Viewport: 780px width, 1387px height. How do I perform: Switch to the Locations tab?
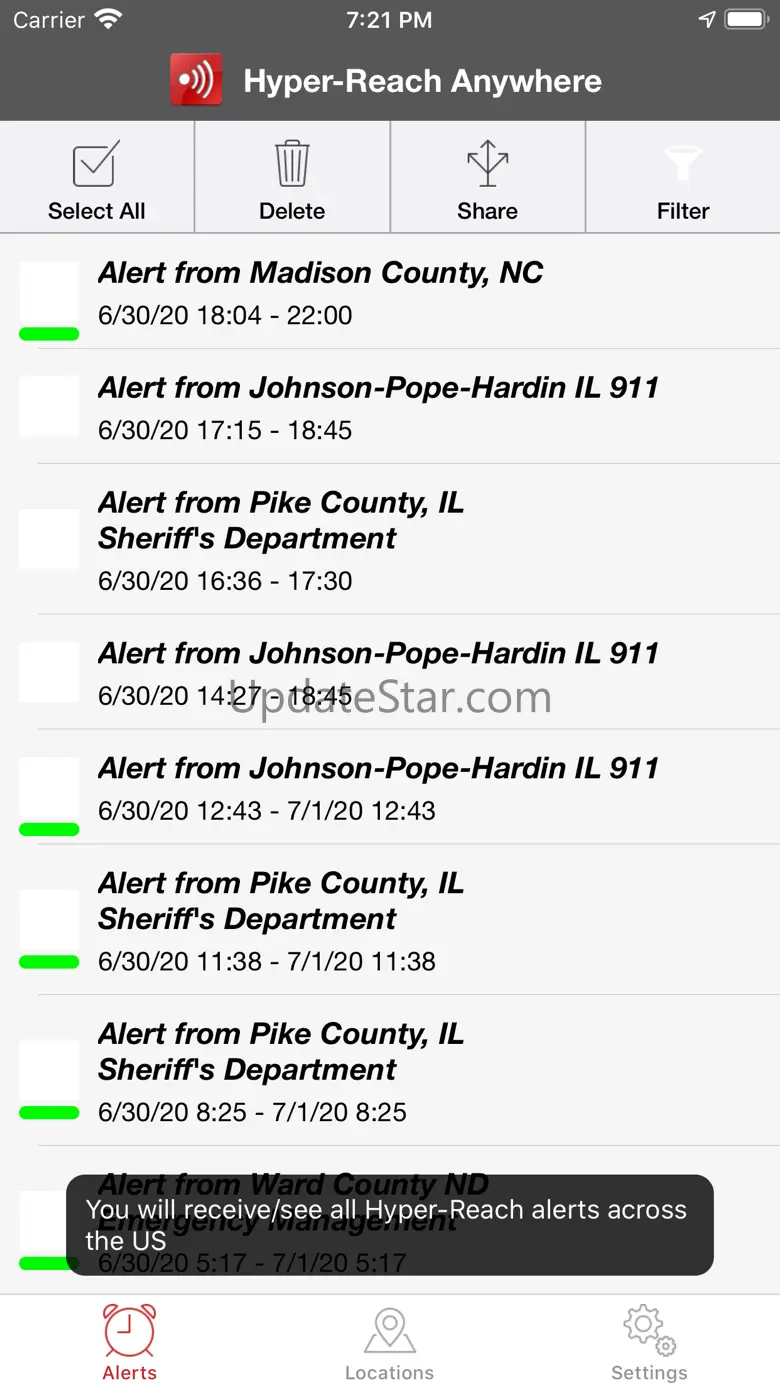coord(389,1343)
